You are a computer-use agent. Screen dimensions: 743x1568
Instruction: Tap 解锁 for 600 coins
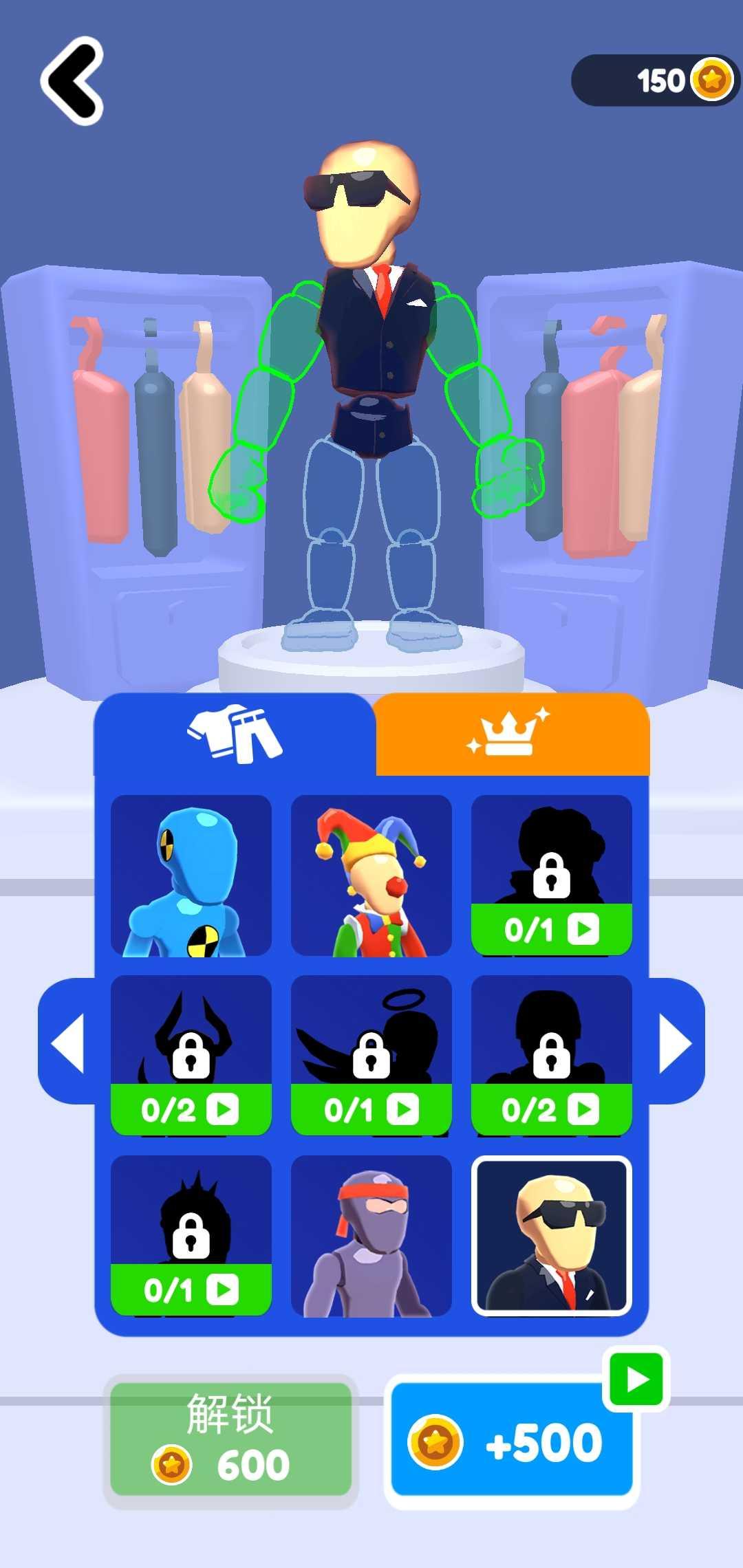pos(230,1439)
